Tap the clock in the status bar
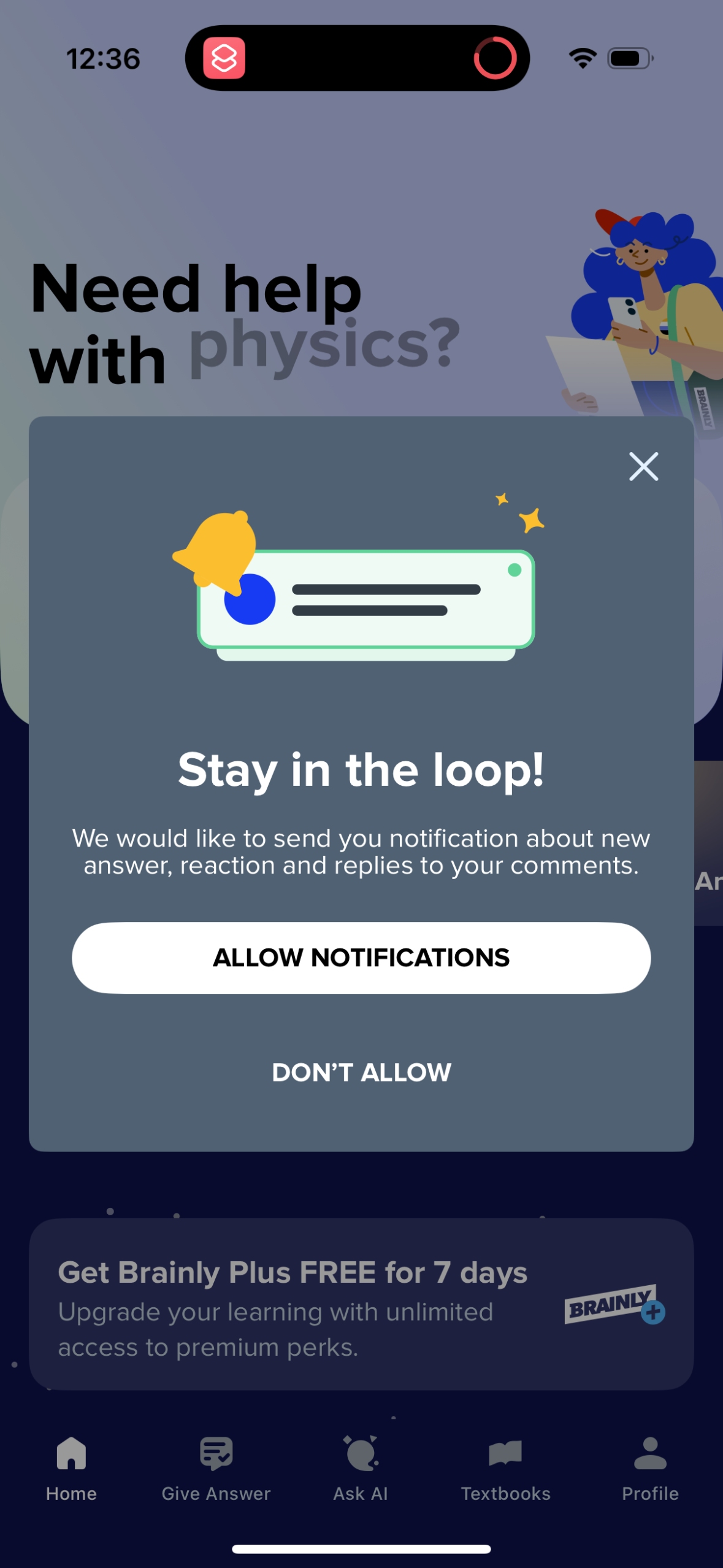 104,58
